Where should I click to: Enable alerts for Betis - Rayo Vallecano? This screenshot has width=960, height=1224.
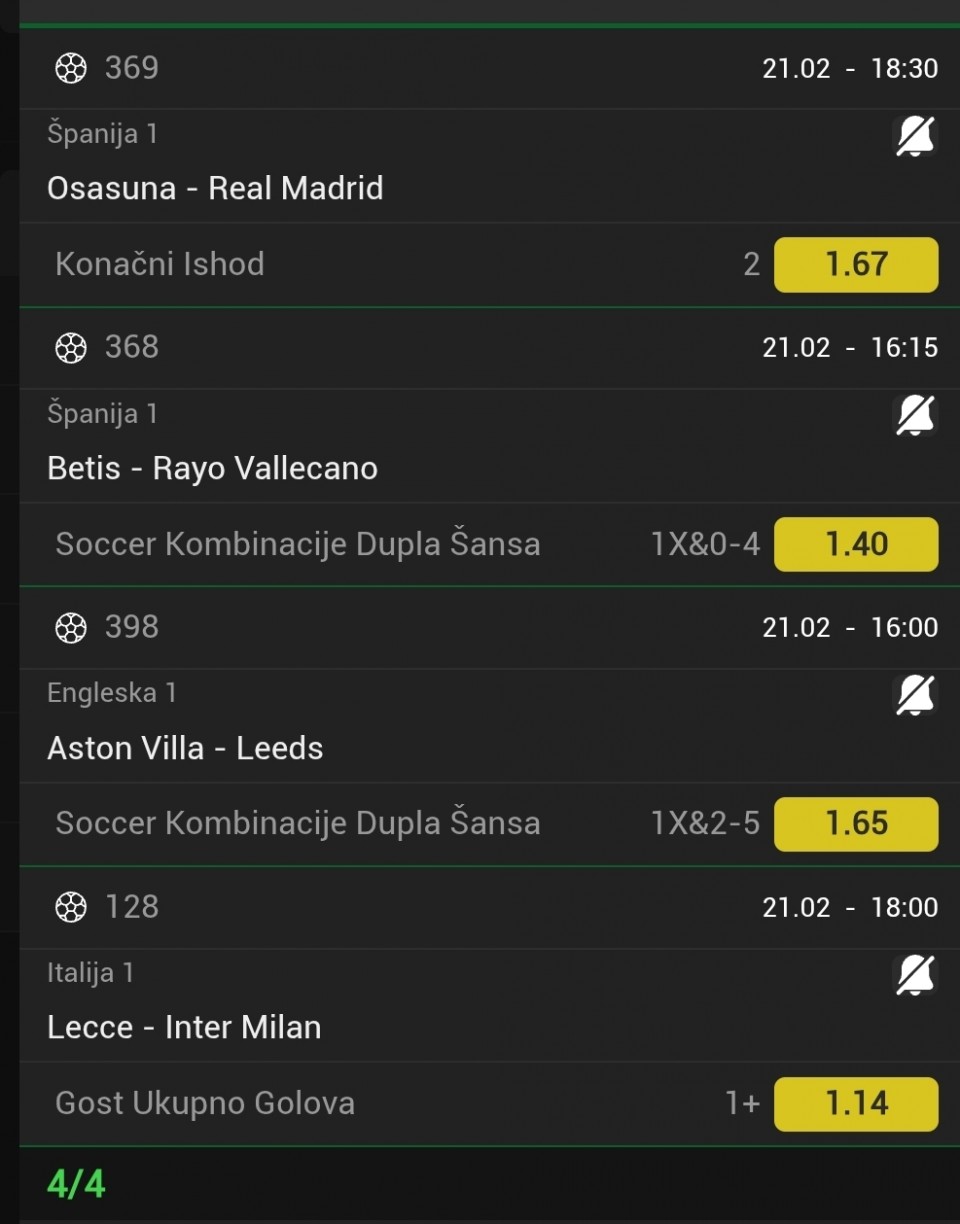click(914, 415)
